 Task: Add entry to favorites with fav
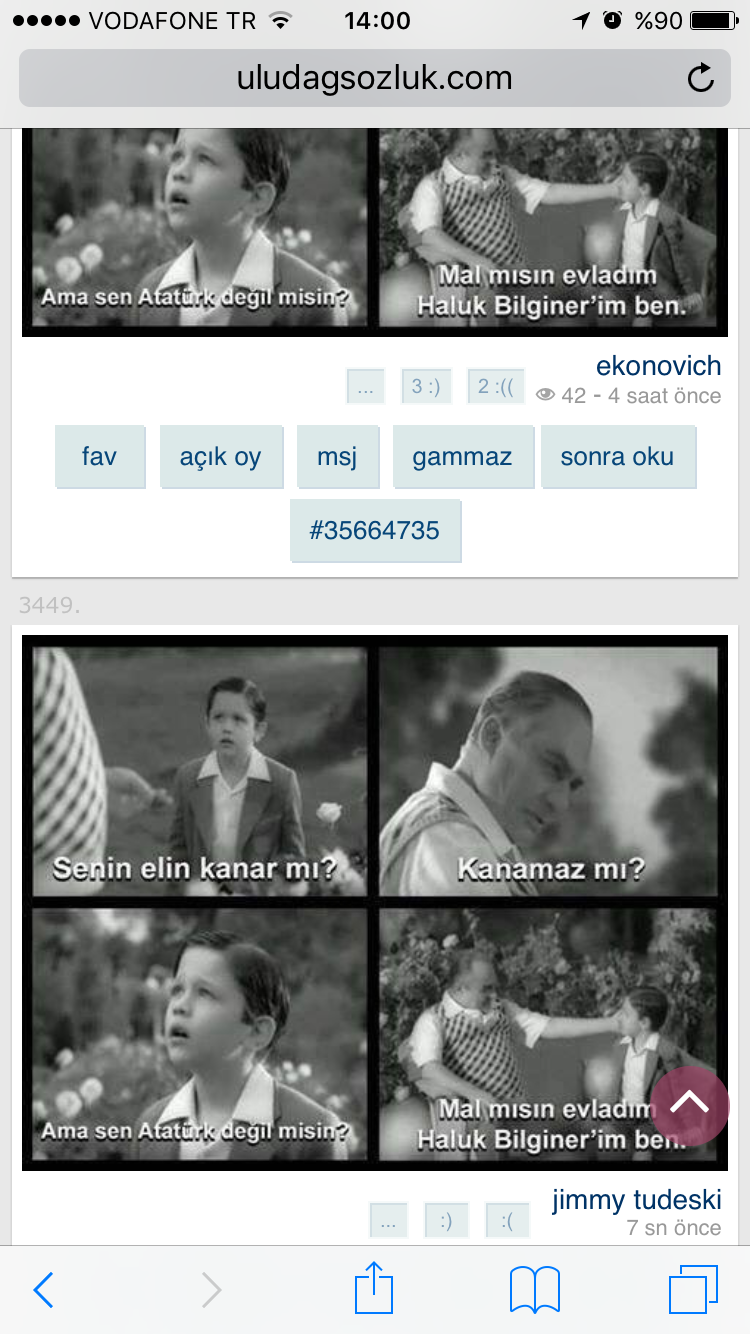click(x=100, y=457)
